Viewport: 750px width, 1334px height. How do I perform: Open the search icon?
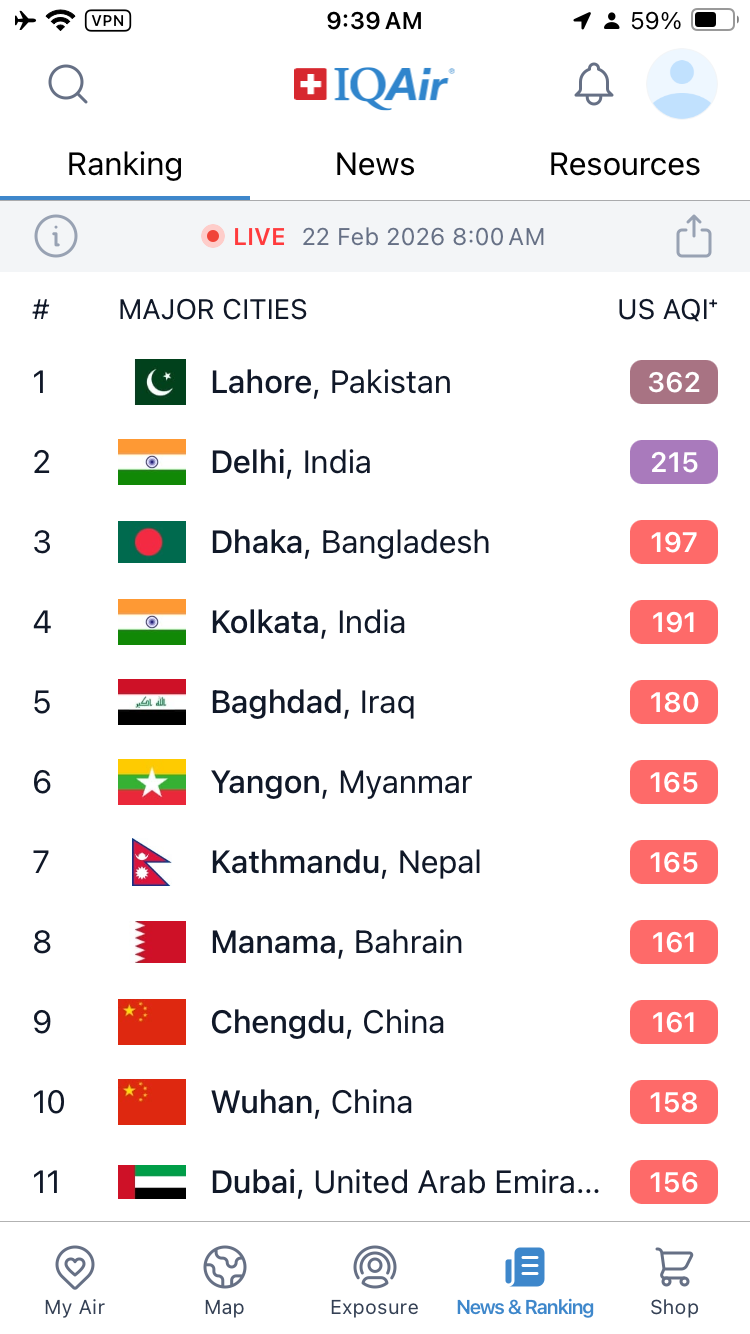pos(68,84)
